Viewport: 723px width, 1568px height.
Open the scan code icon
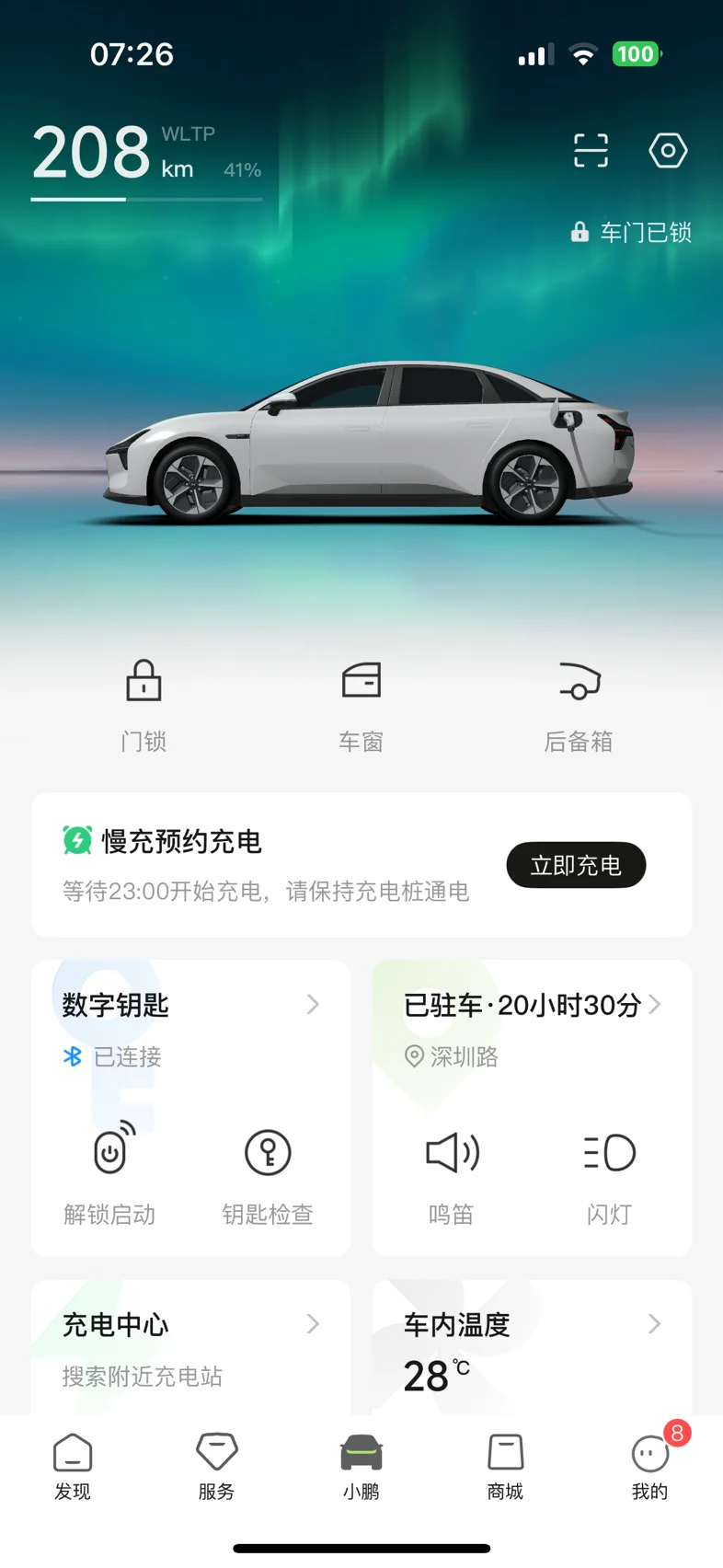[591, 150]
